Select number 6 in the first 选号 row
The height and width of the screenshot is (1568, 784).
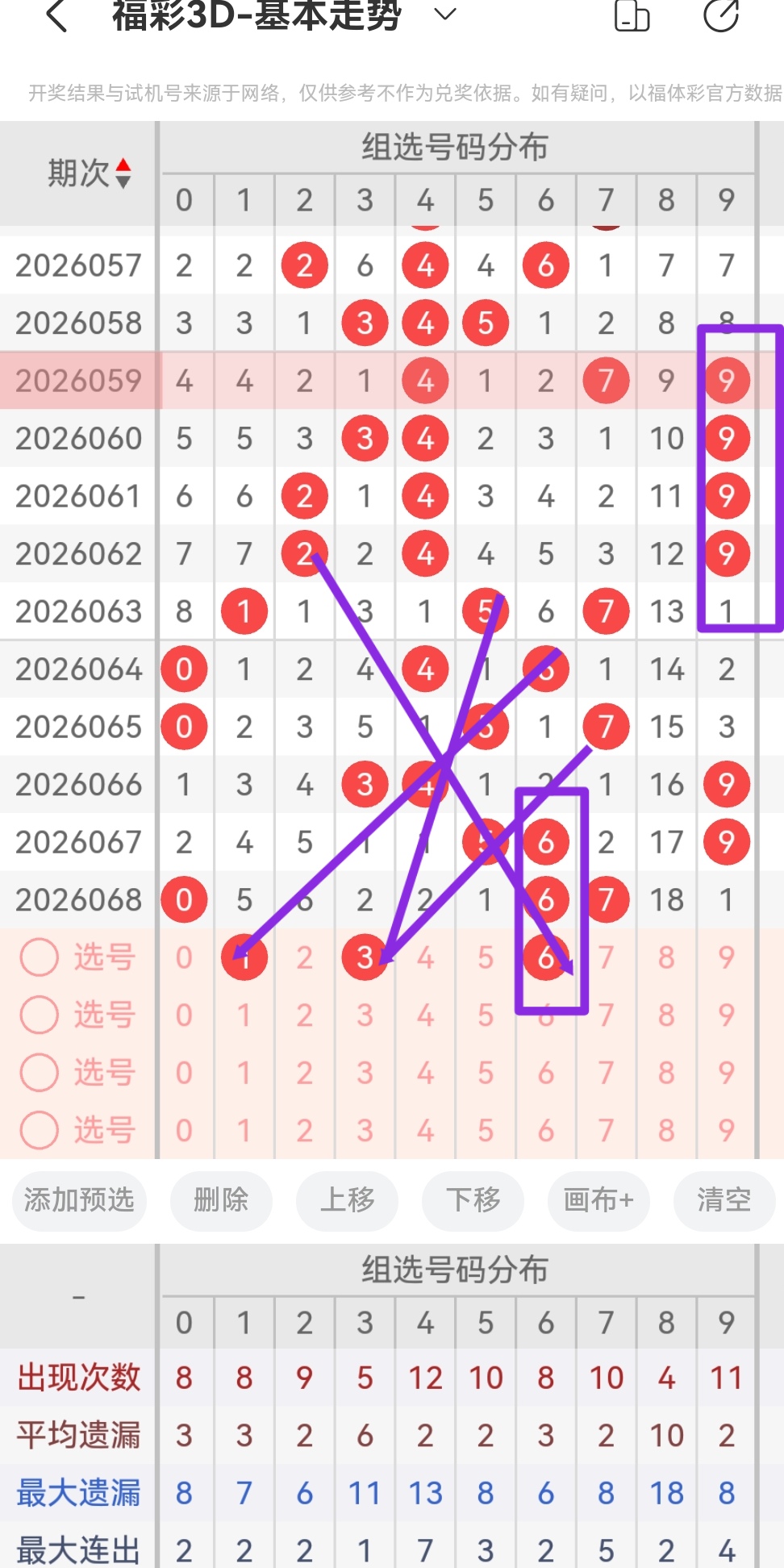(545, 958)
